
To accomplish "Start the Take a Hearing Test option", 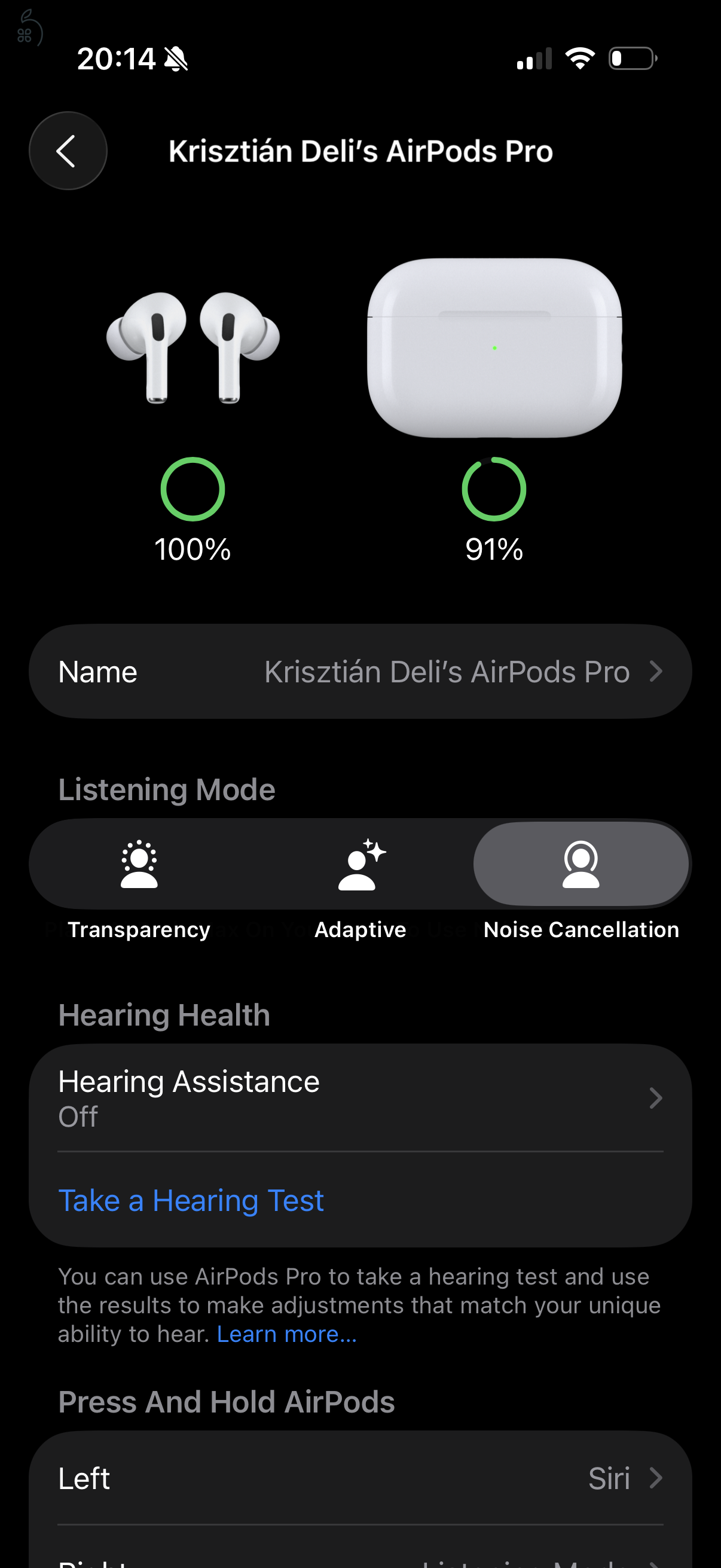I will click(191, 1200).
